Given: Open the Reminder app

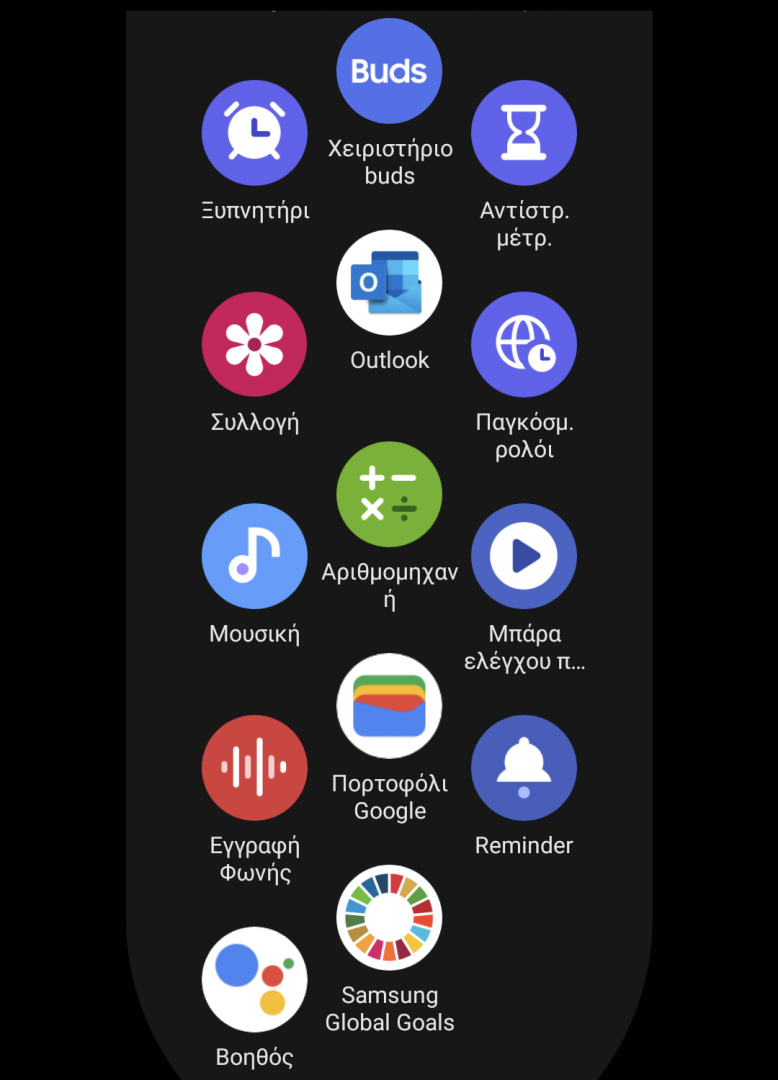Looking at the screenshot, I should tap(524, 768).
